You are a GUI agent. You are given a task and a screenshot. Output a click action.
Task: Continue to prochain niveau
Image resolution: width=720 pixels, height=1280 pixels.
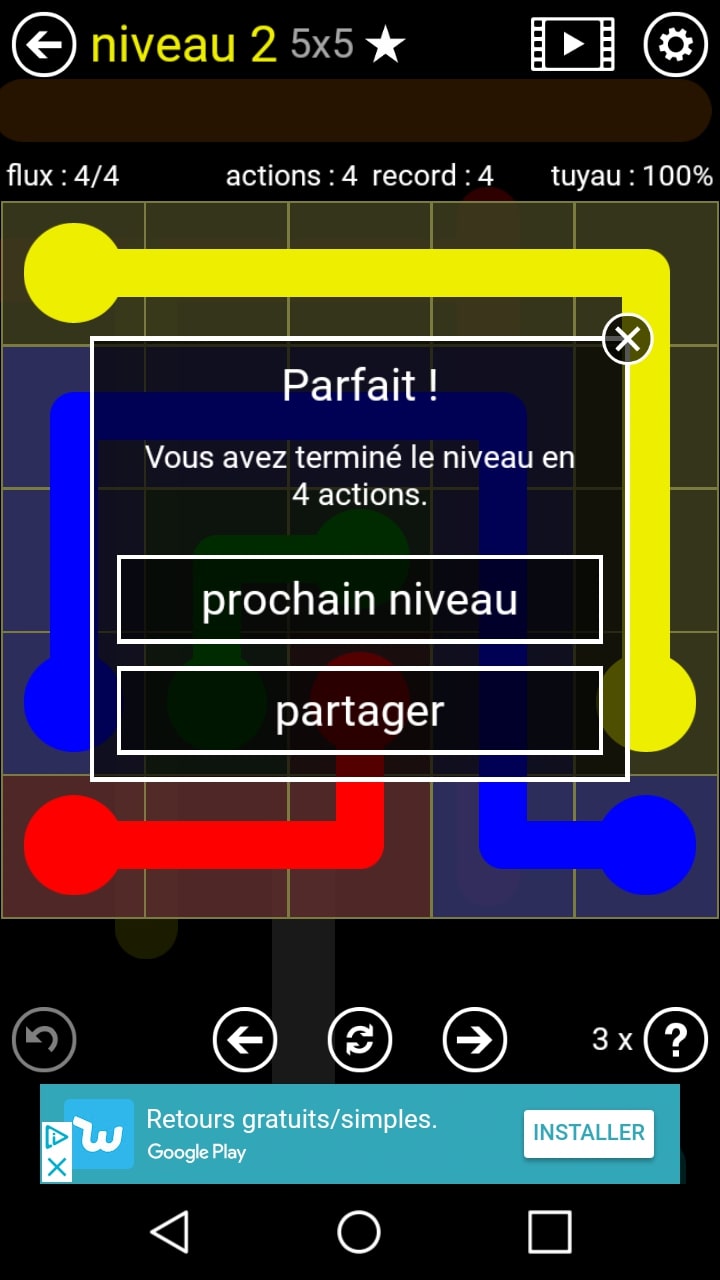360,600
